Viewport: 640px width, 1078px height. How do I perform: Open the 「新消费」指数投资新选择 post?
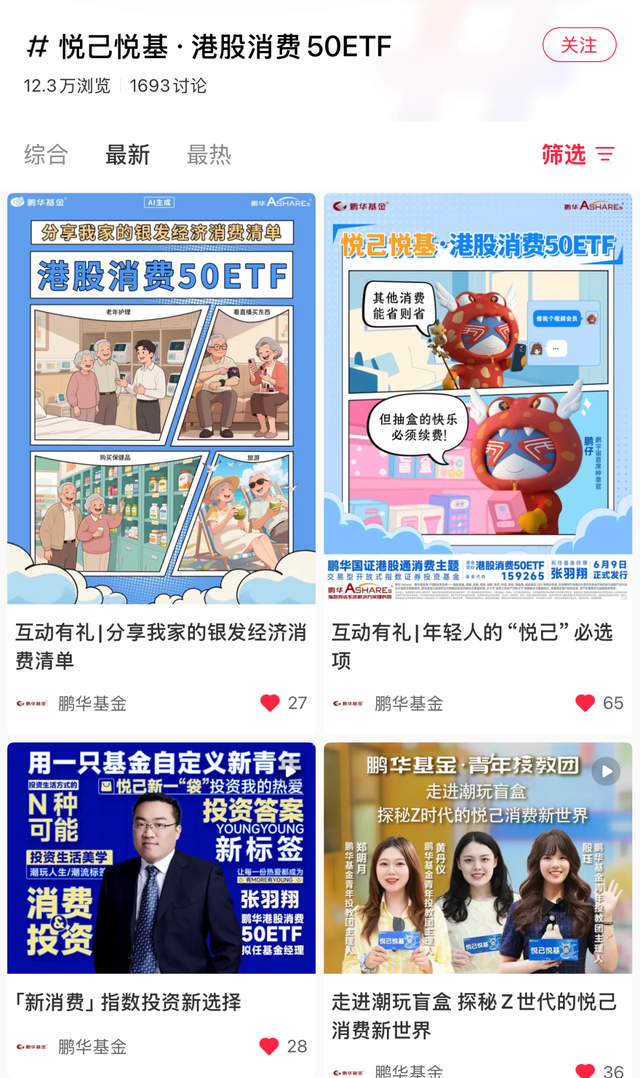tap(161, 858)
